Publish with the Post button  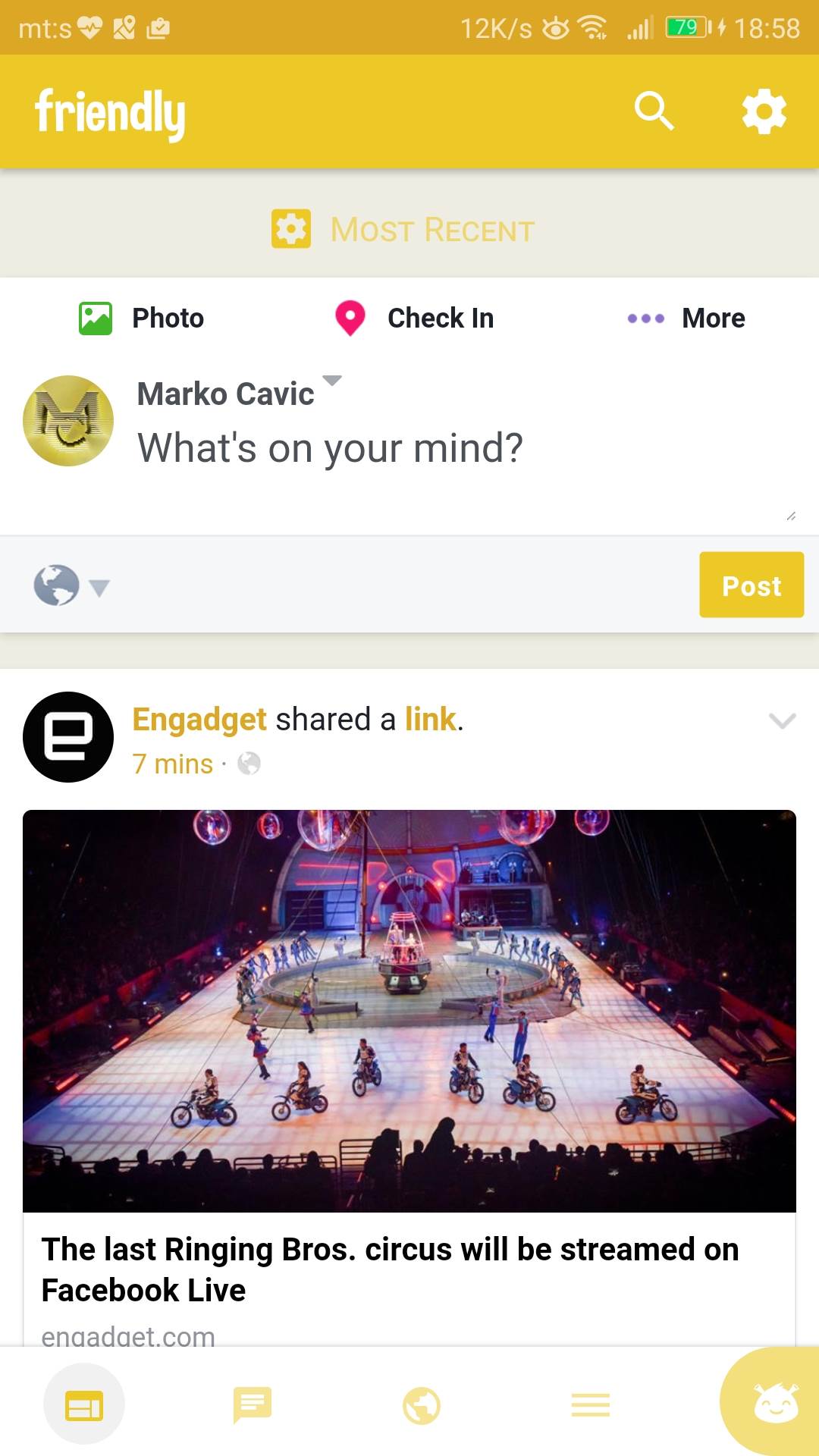751,585
